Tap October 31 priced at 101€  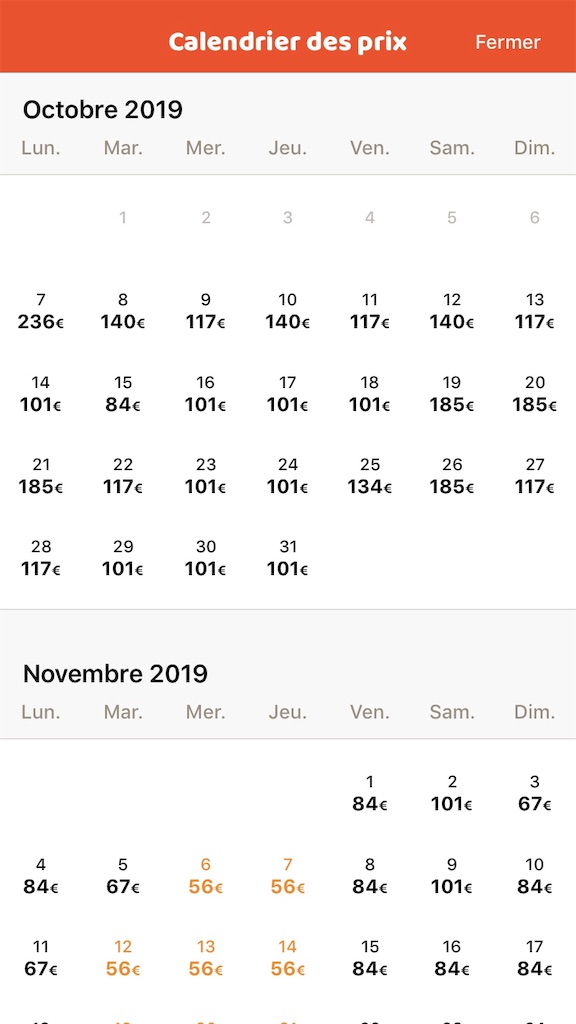(287, 558)
